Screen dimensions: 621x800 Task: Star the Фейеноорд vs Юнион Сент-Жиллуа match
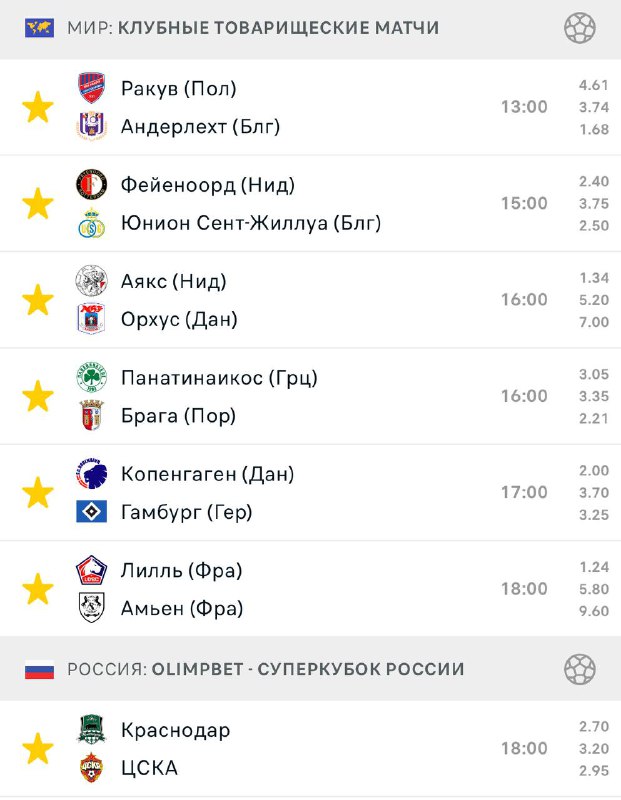(38, 203)
